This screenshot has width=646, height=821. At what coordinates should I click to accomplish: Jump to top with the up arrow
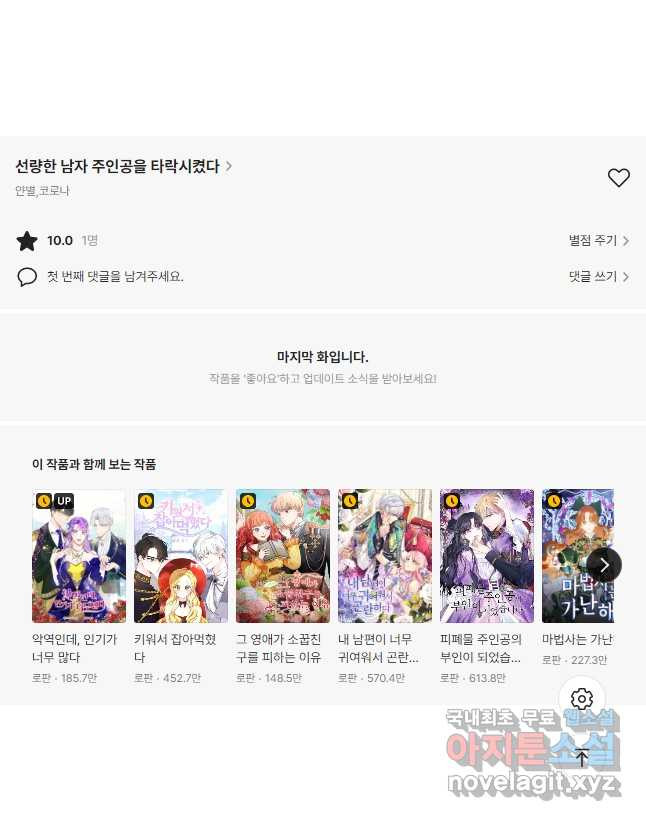coord(582,757)
